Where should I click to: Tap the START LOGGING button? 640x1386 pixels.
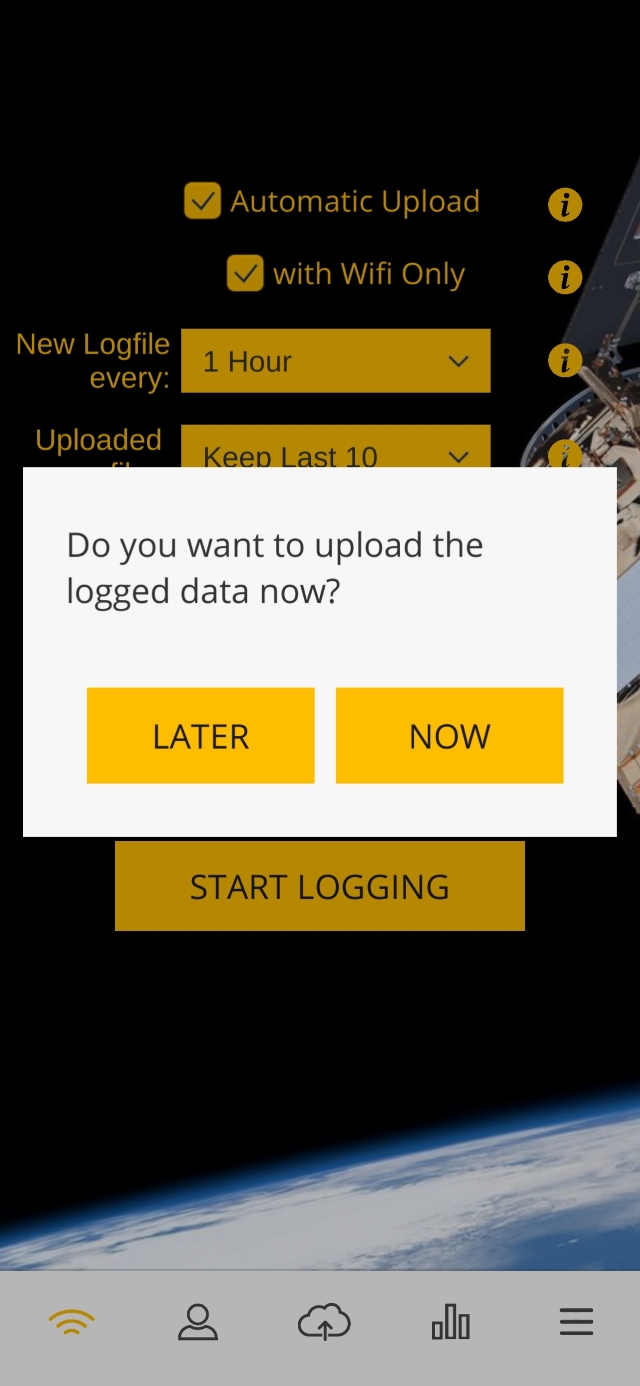319,886
